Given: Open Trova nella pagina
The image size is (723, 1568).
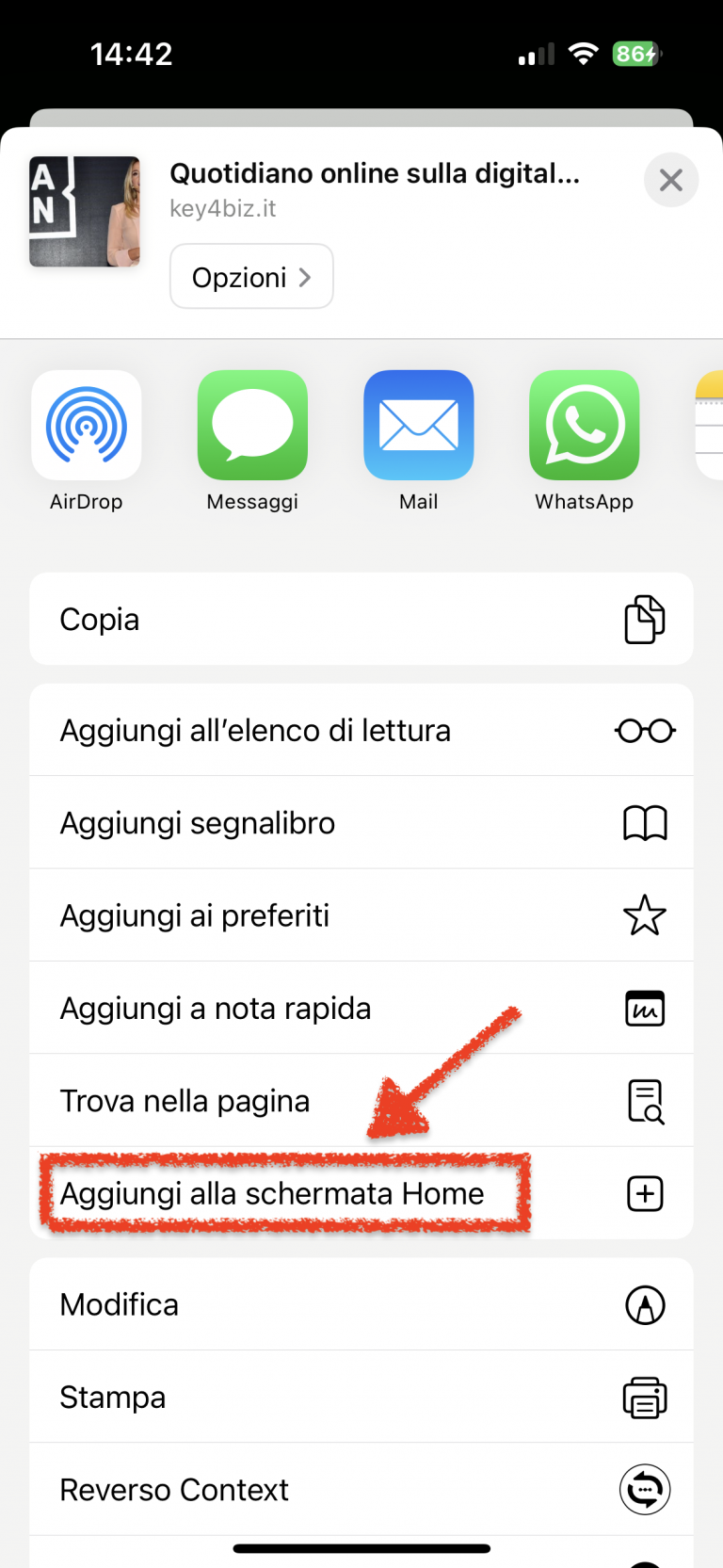Looking at the screenshot, I should pos(361,1100).
